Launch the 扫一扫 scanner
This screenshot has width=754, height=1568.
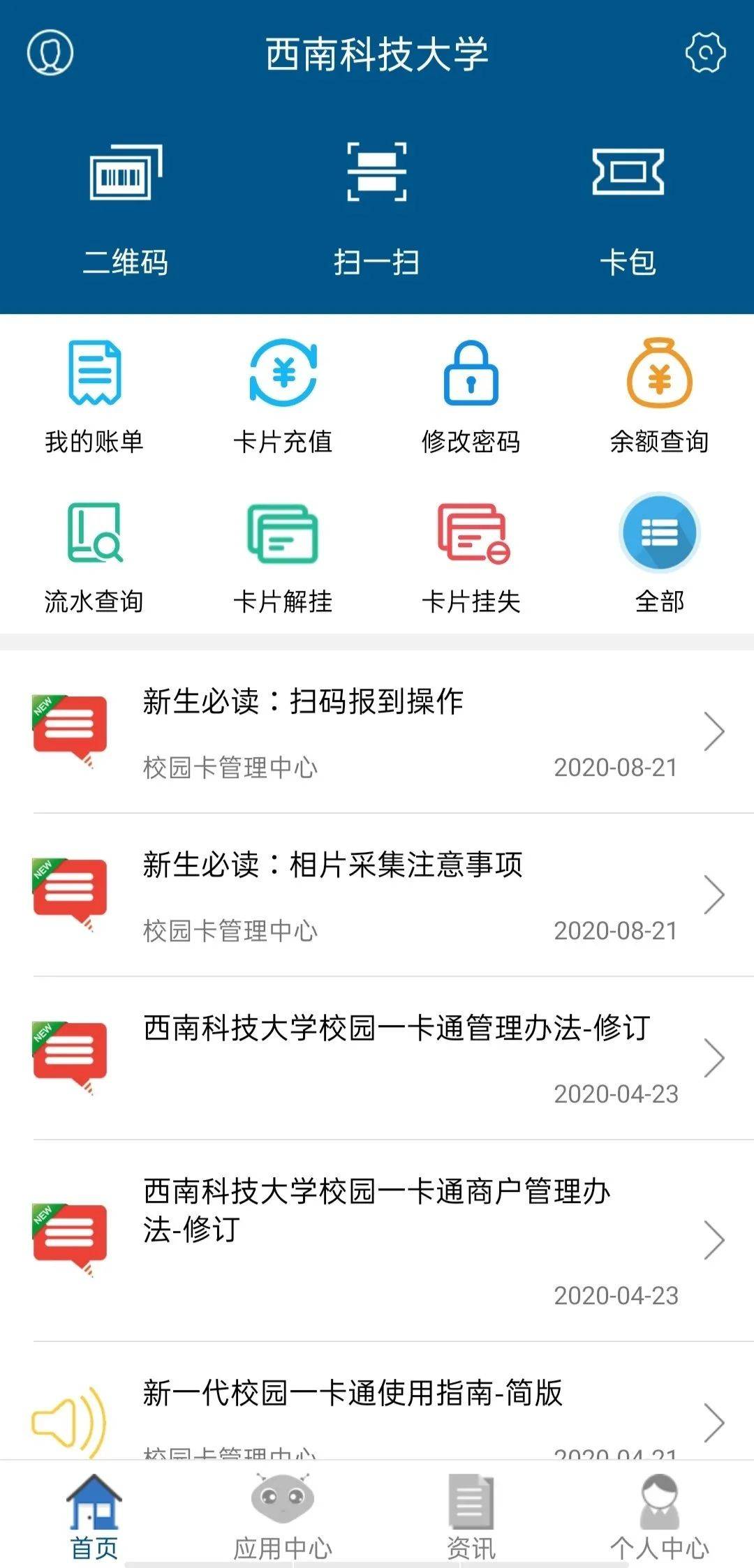coord(377,209)
